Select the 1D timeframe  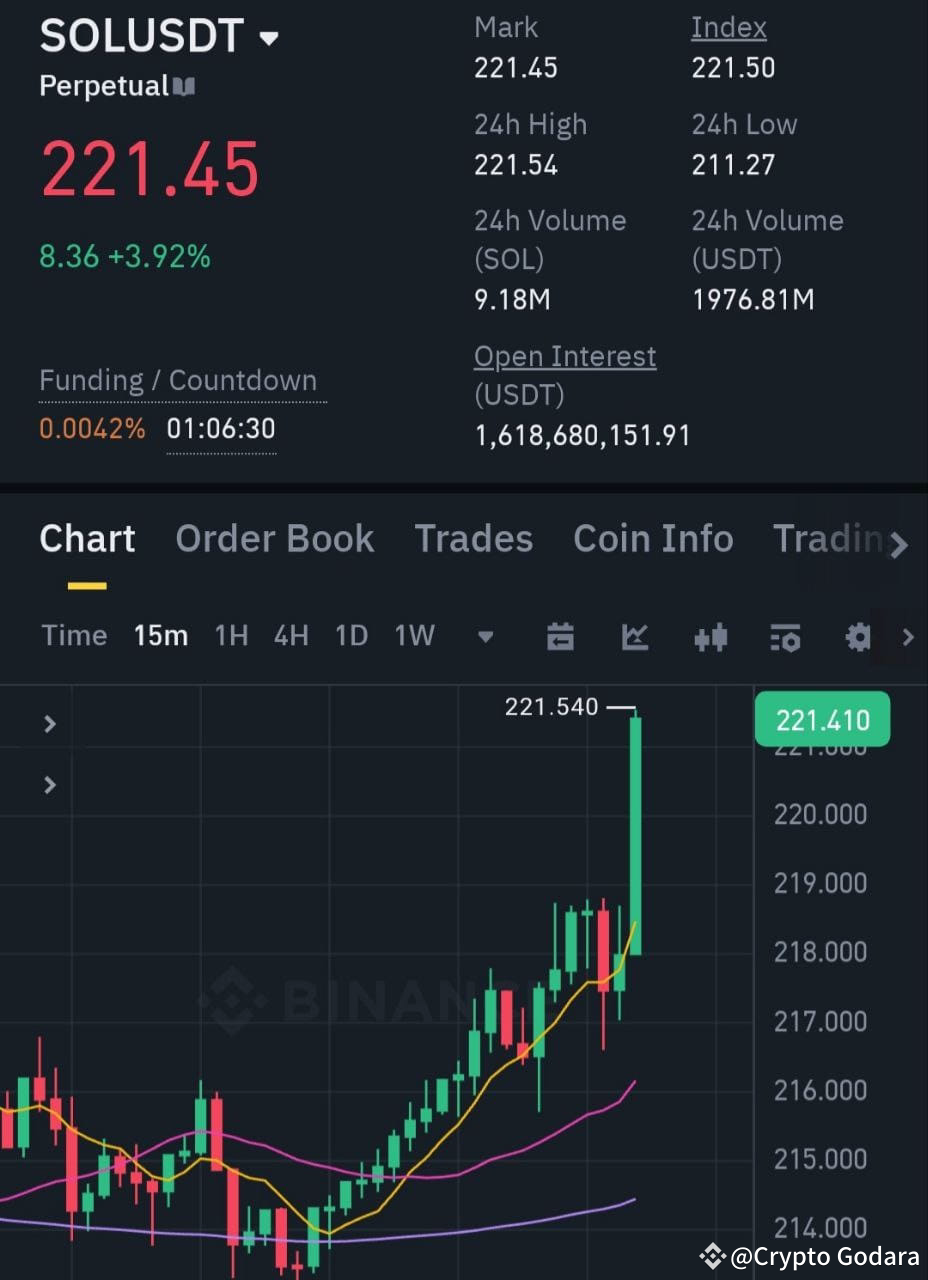coord(351,635)
